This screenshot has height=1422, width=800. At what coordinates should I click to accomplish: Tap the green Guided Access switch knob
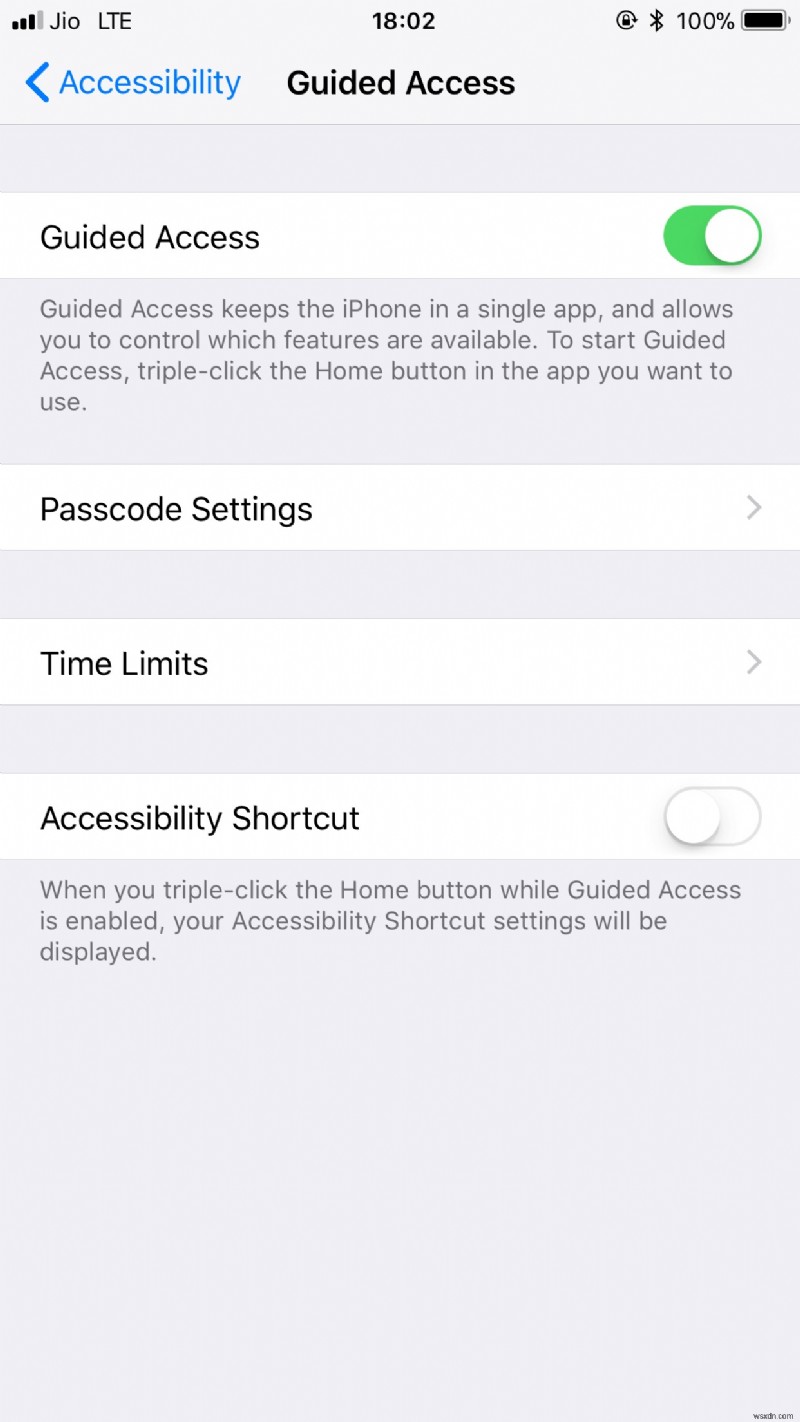[x=730, y=236]
